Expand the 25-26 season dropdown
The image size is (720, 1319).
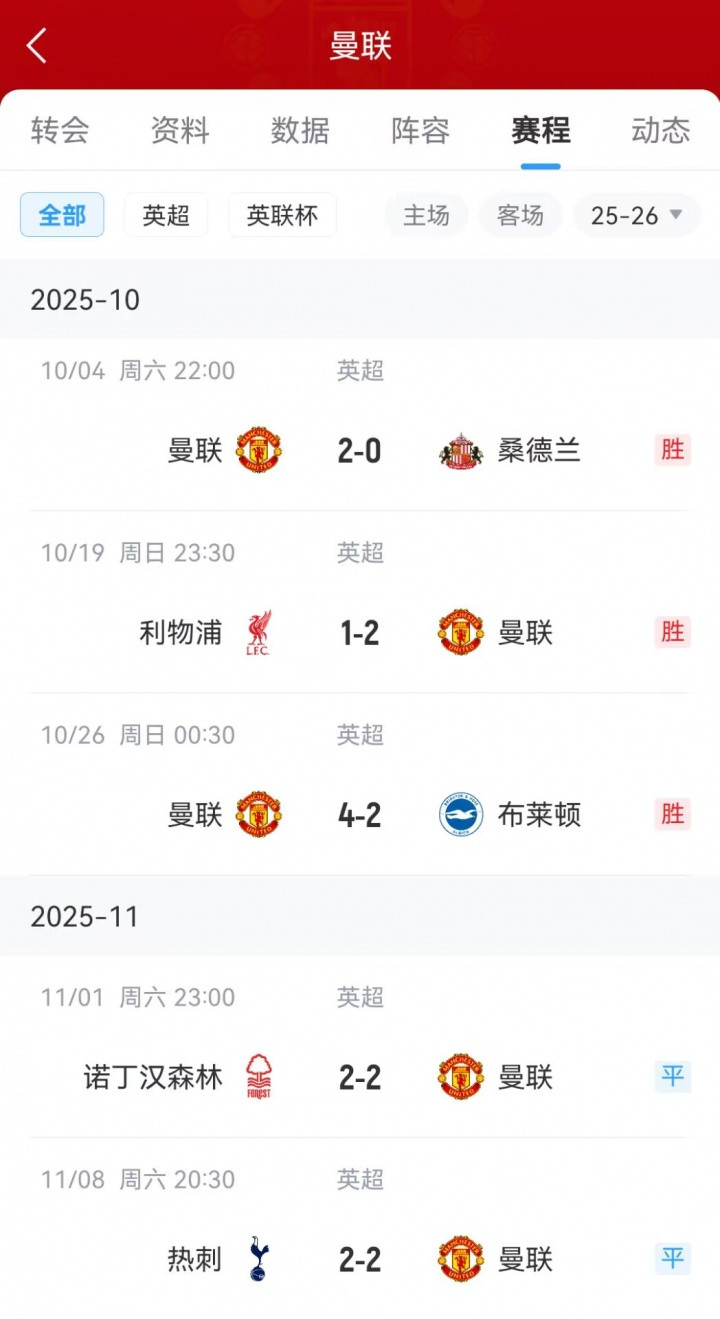pyautogui.click(x=636, y=215)
